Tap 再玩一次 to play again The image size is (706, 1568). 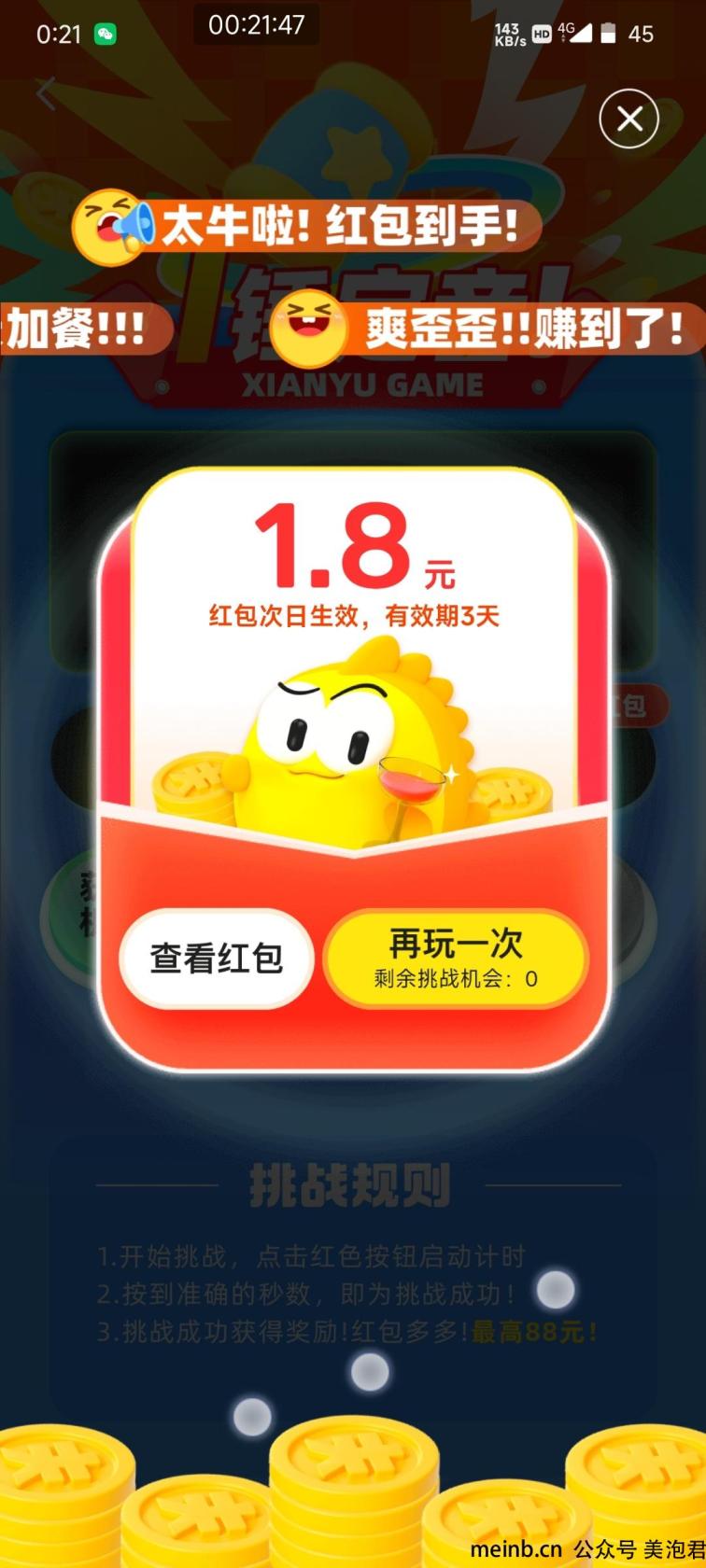click(x=456, y=959)
